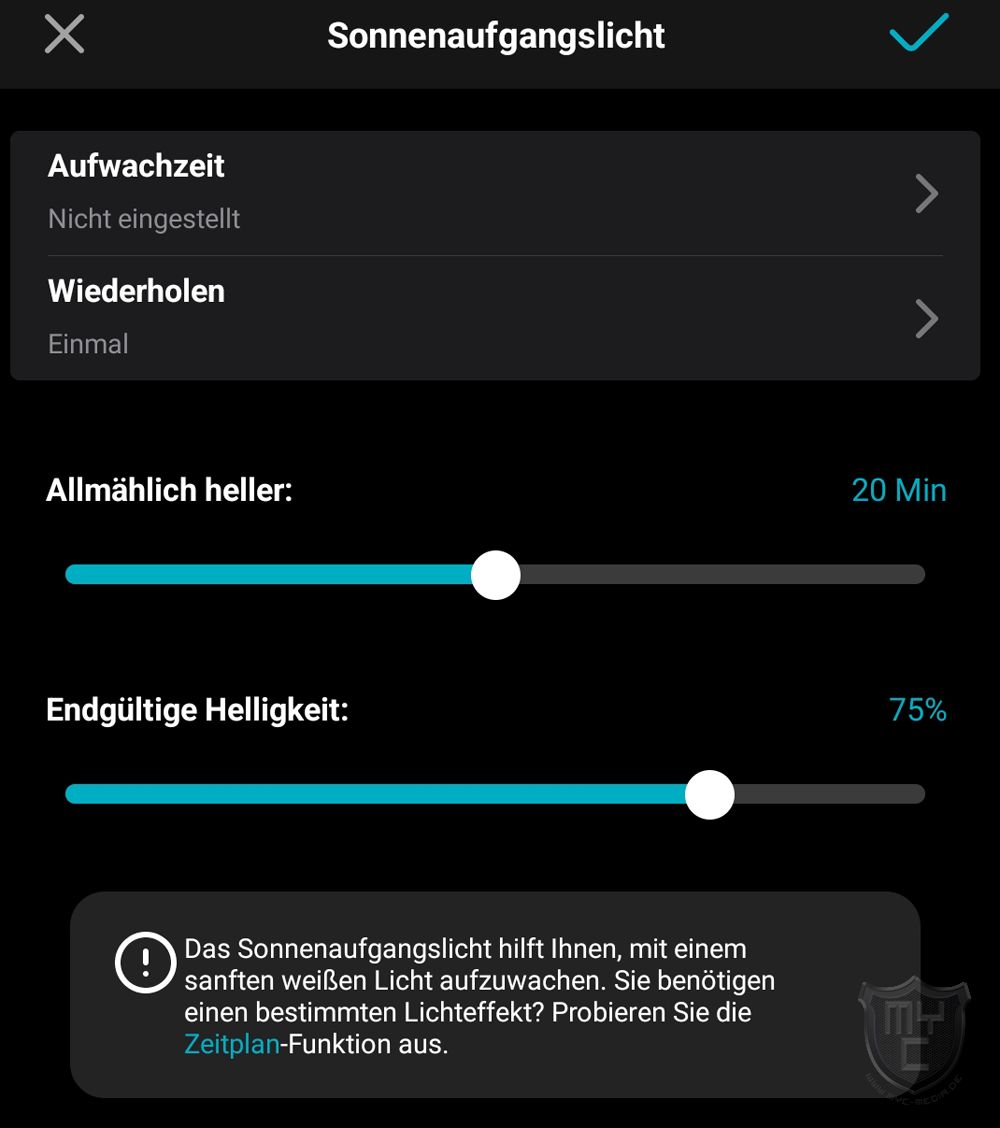Open the Aufwachzeit setting
Viewport: 1000px width, 1128px height.
[495, 192]
